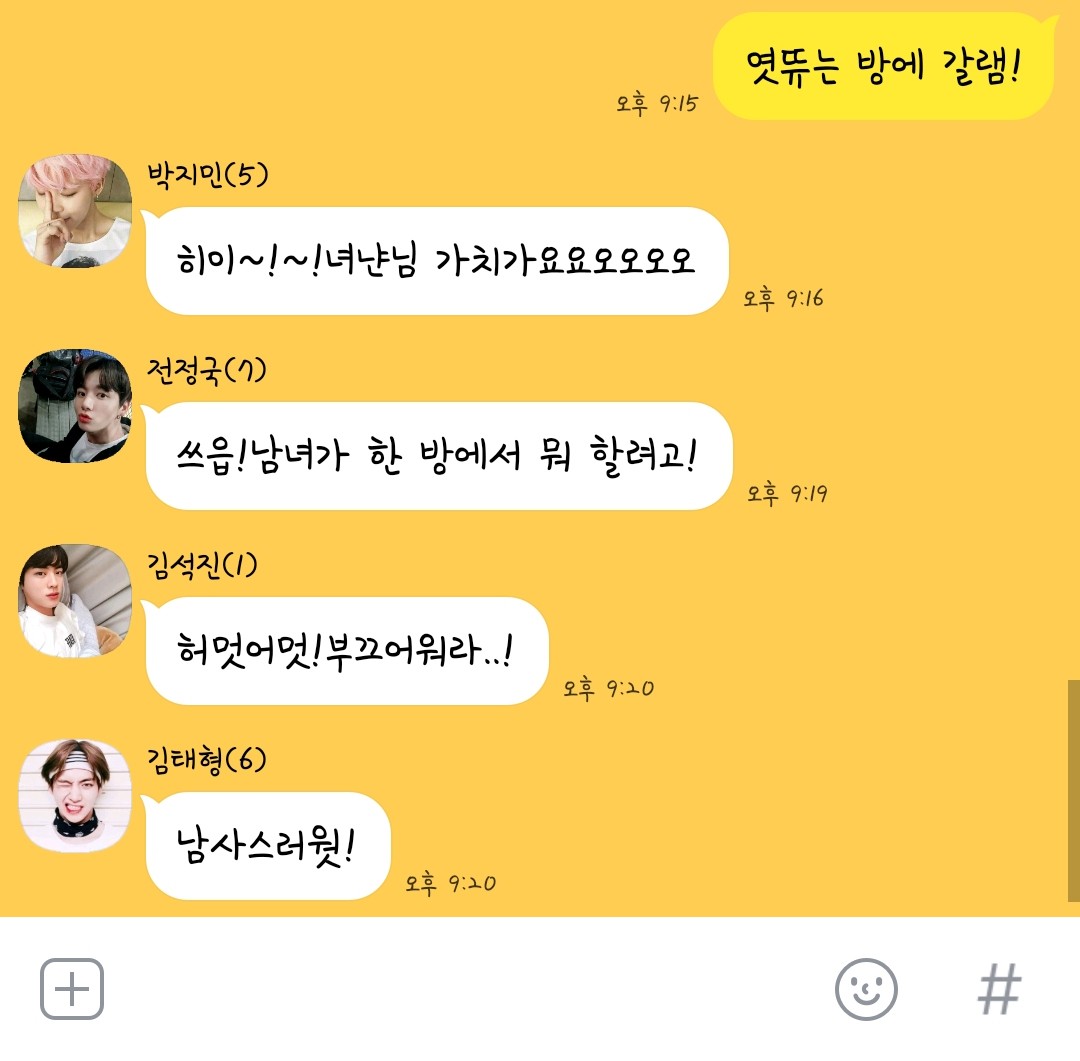Open 박지민's profile picture

point(75,211)
